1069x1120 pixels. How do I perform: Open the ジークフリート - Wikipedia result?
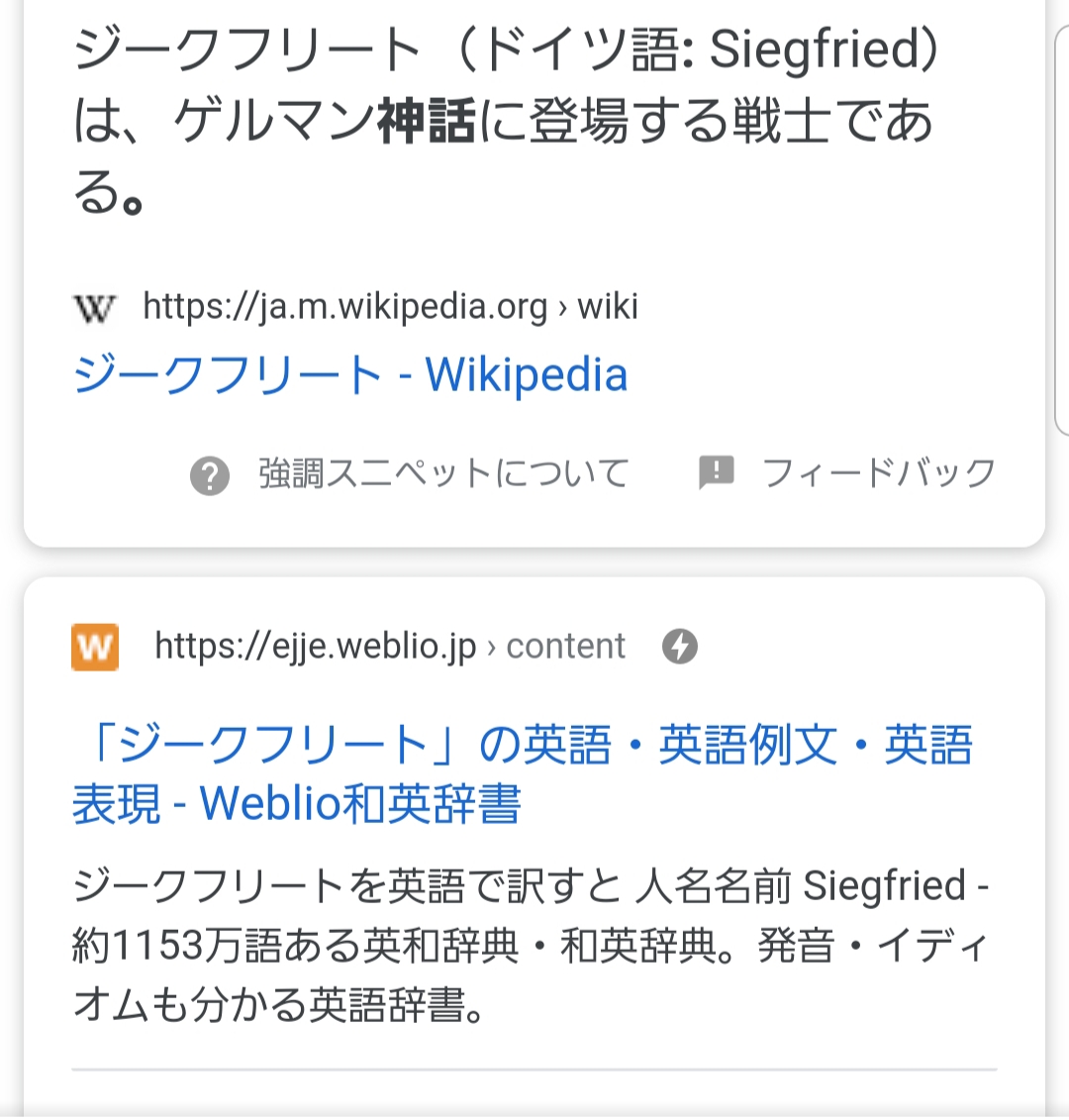pyautogui.click(x=350, y=376)
